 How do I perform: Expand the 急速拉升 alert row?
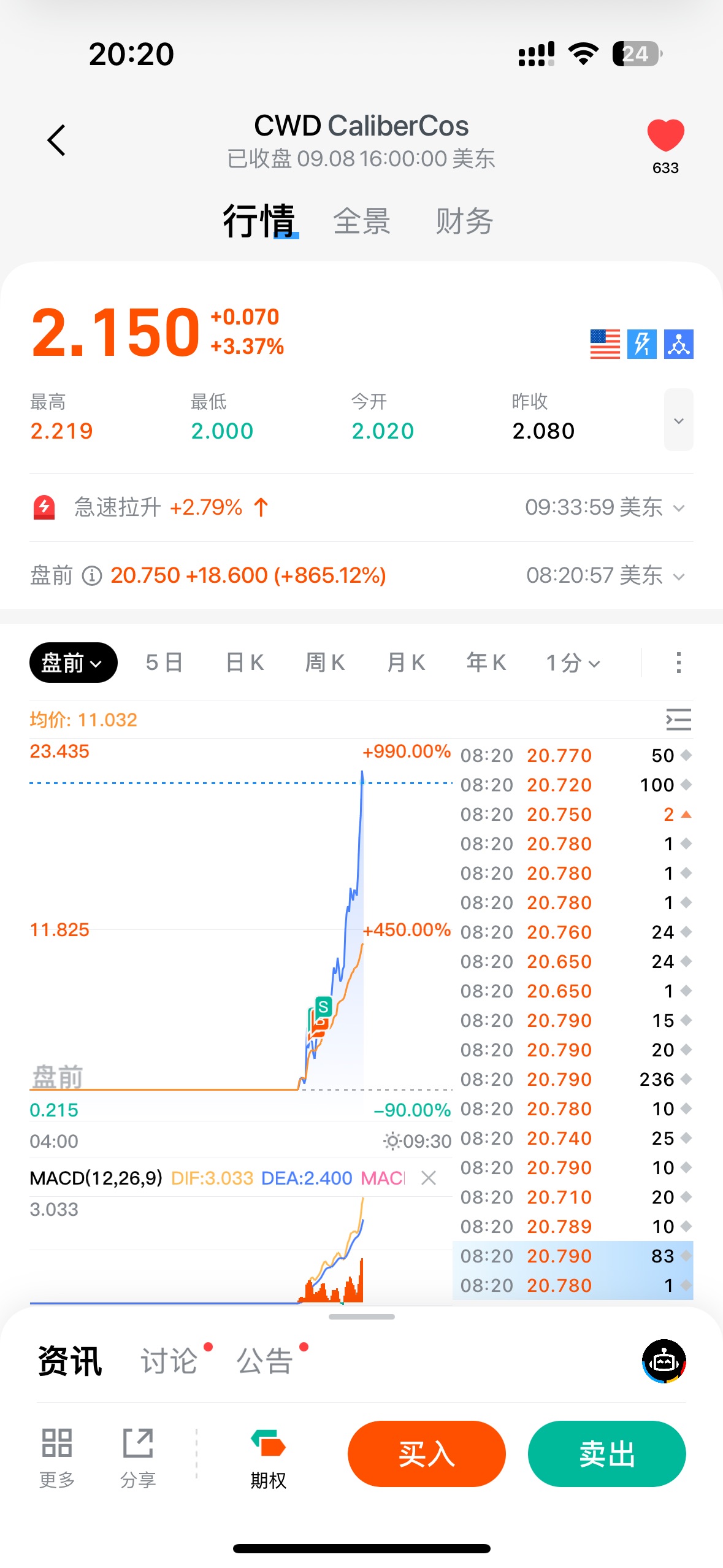(678, 508)
